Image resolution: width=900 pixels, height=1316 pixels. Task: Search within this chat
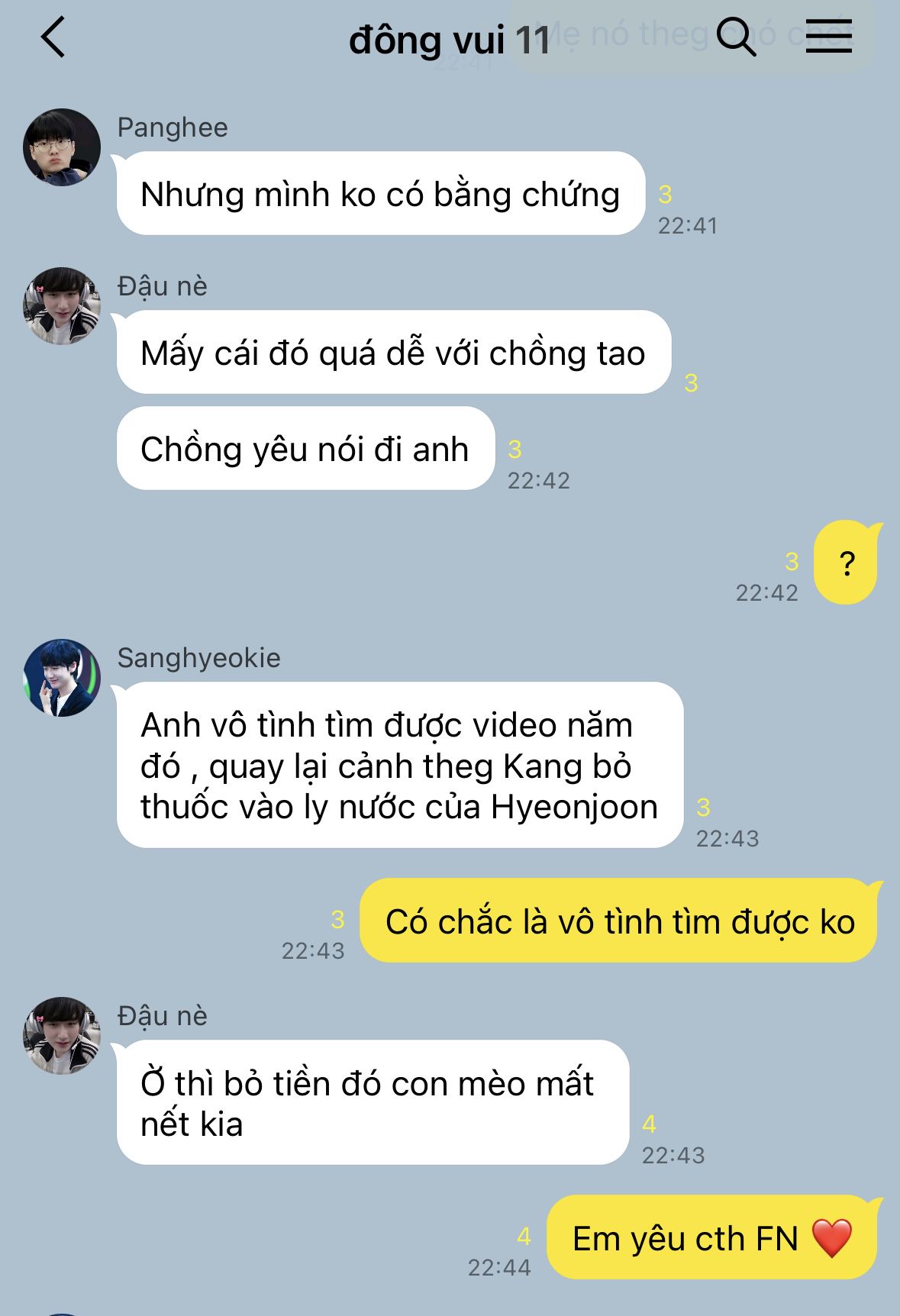point(736,37)
